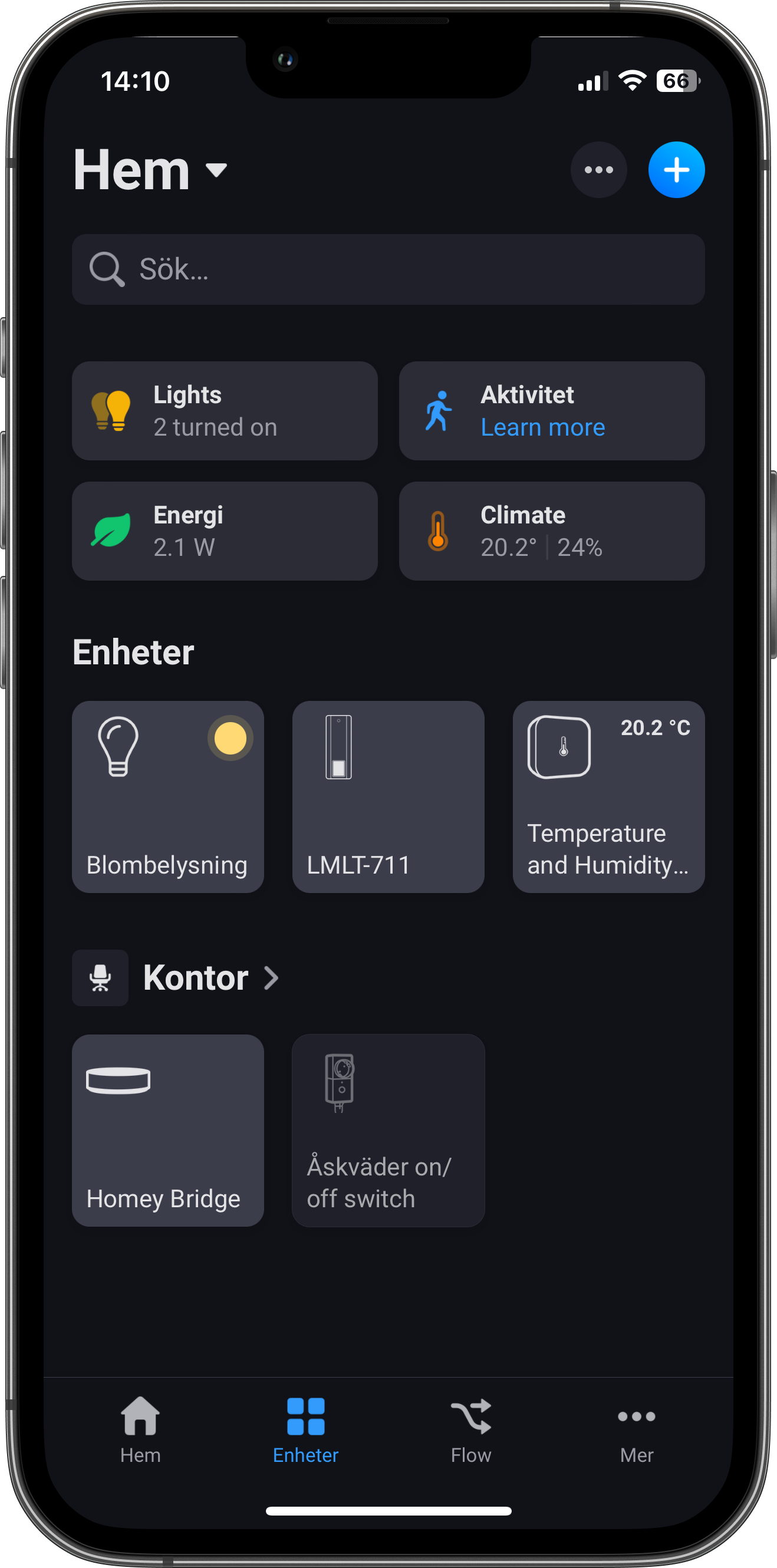Toggle the Blombelysning light tile
Image resolution: width=777 pixels, height=1568 pixels.
167,797
